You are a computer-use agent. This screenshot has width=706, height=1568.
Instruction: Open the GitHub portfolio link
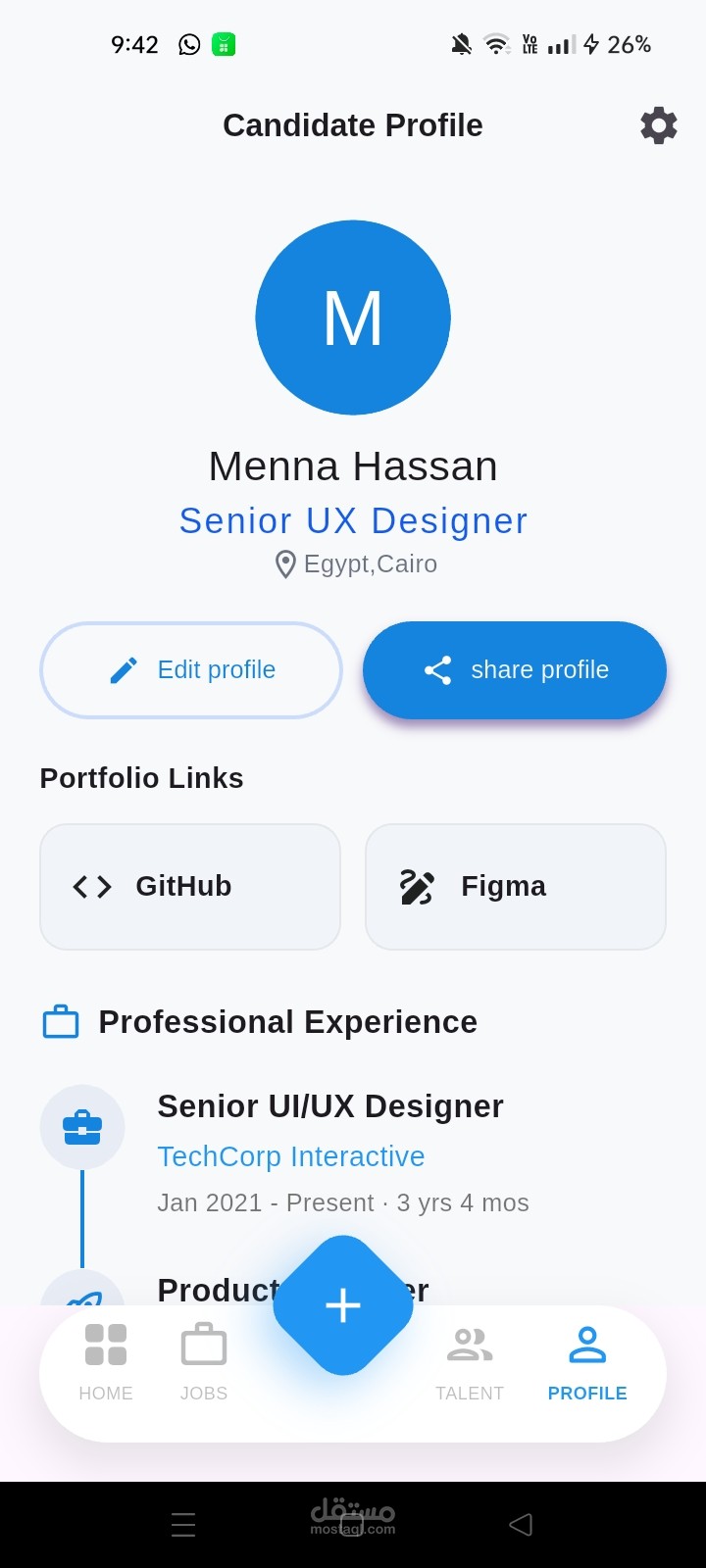(190, 887)
